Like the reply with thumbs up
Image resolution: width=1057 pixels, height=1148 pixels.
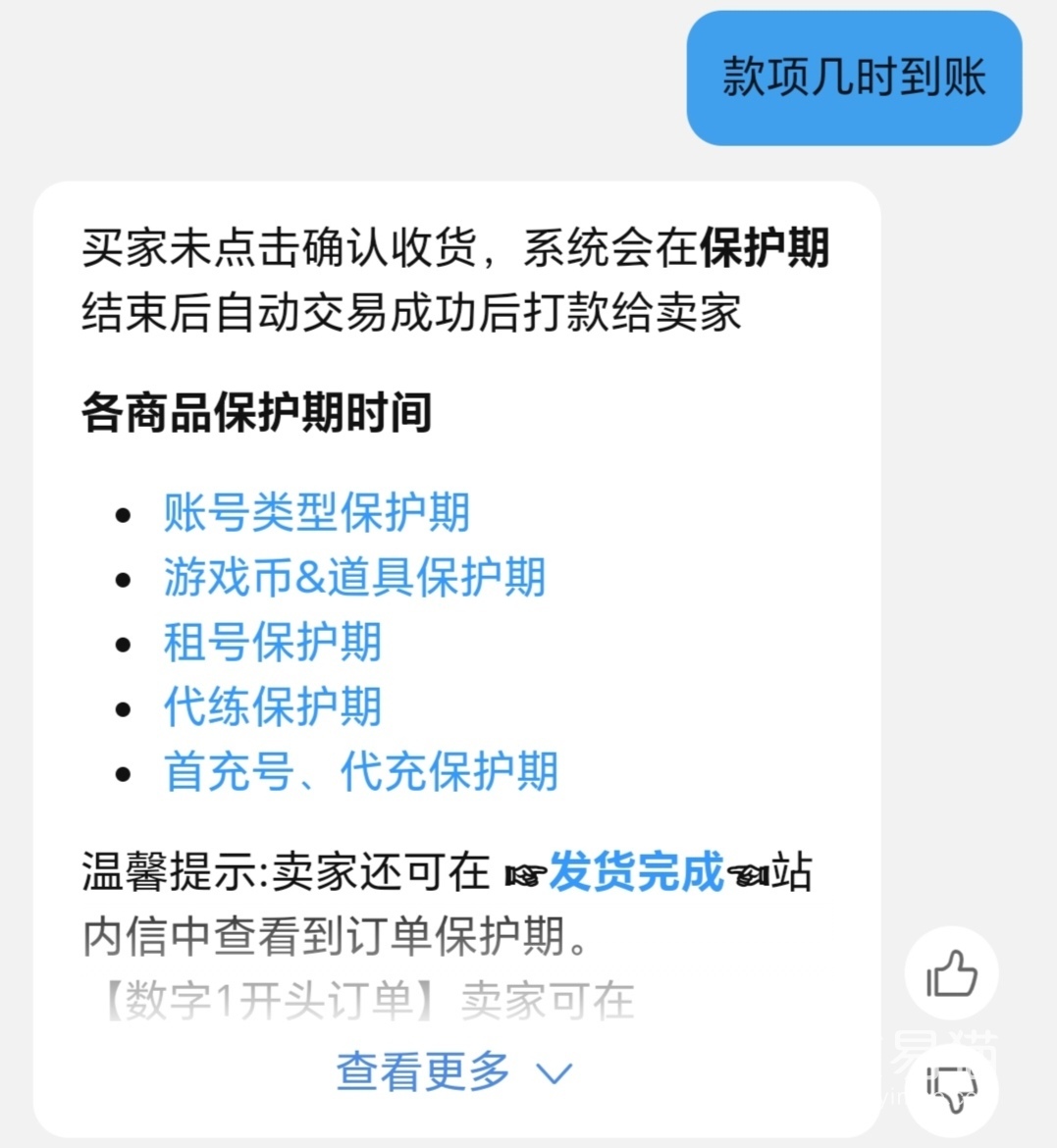click(x=951, y=974)
